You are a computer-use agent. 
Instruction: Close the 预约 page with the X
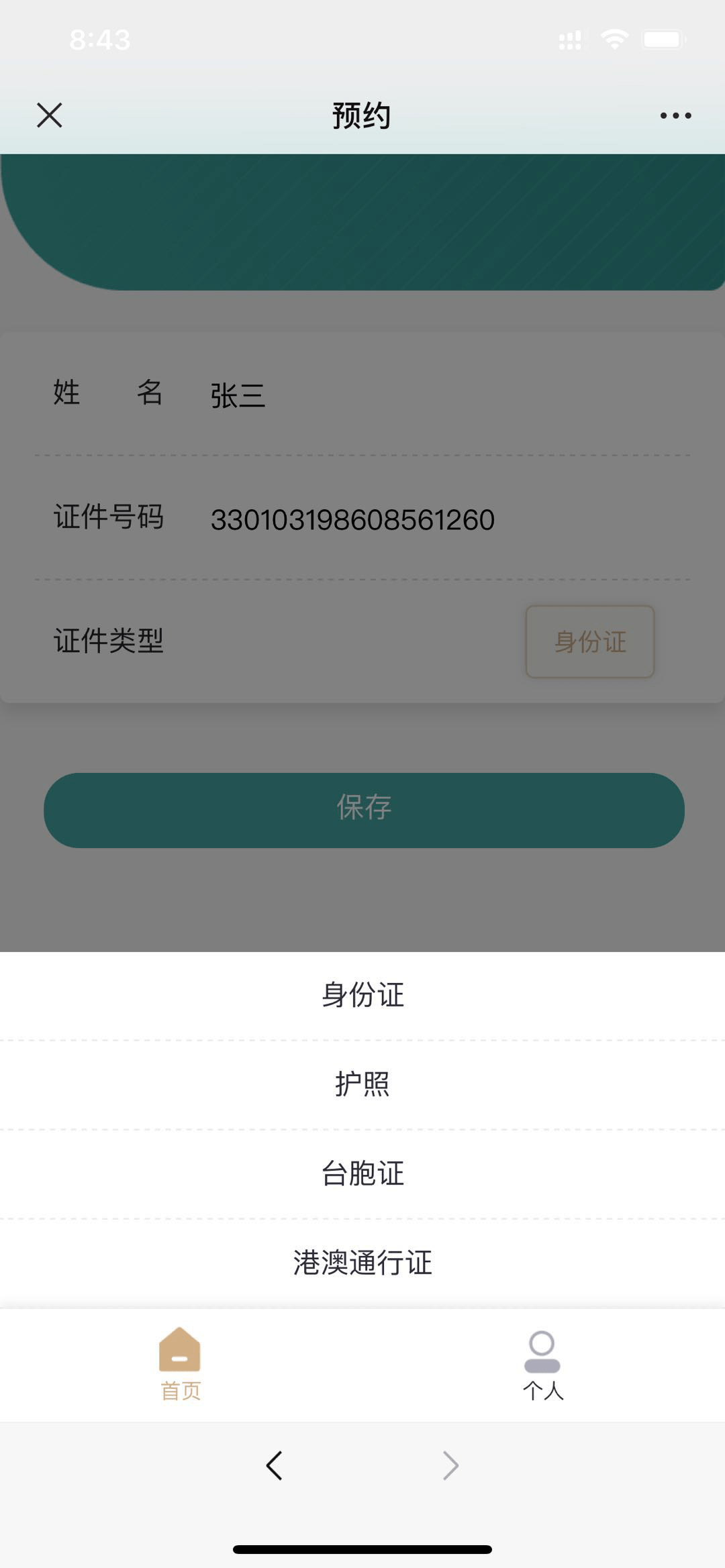tap(48, 115)
